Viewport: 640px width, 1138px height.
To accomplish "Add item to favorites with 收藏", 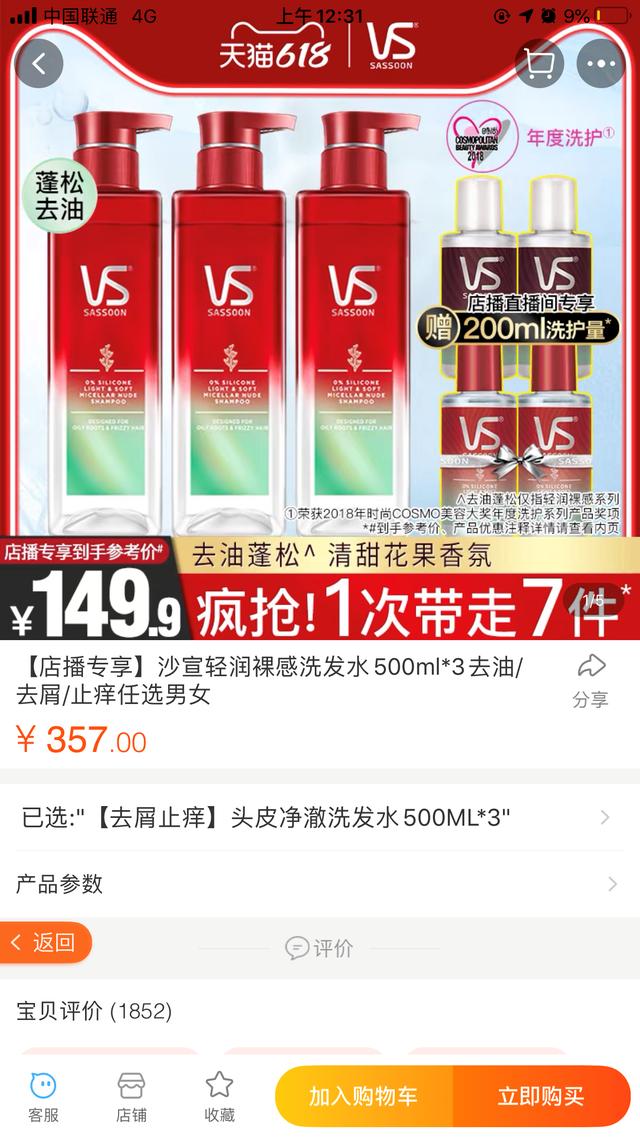I will click(x=219, y=1096).
